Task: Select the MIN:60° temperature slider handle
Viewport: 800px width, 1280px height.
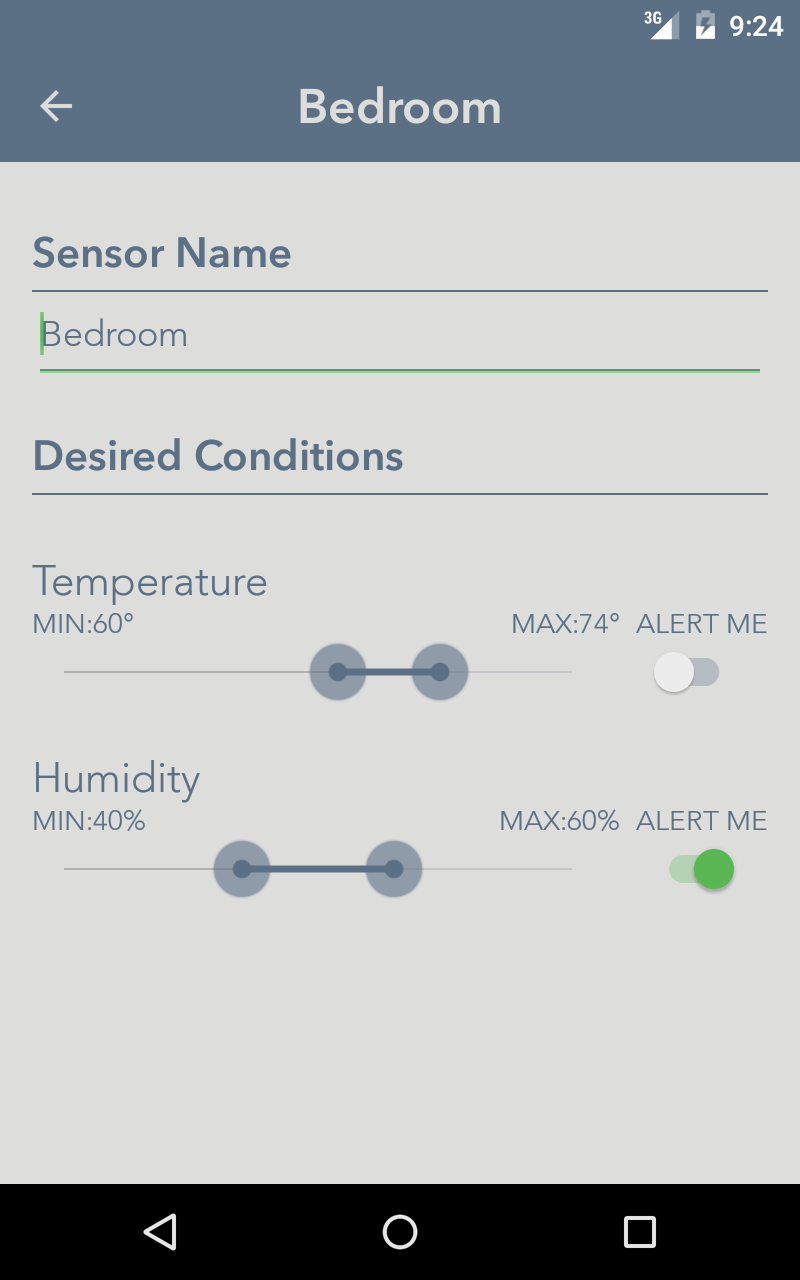Action: tap(337, 671)
